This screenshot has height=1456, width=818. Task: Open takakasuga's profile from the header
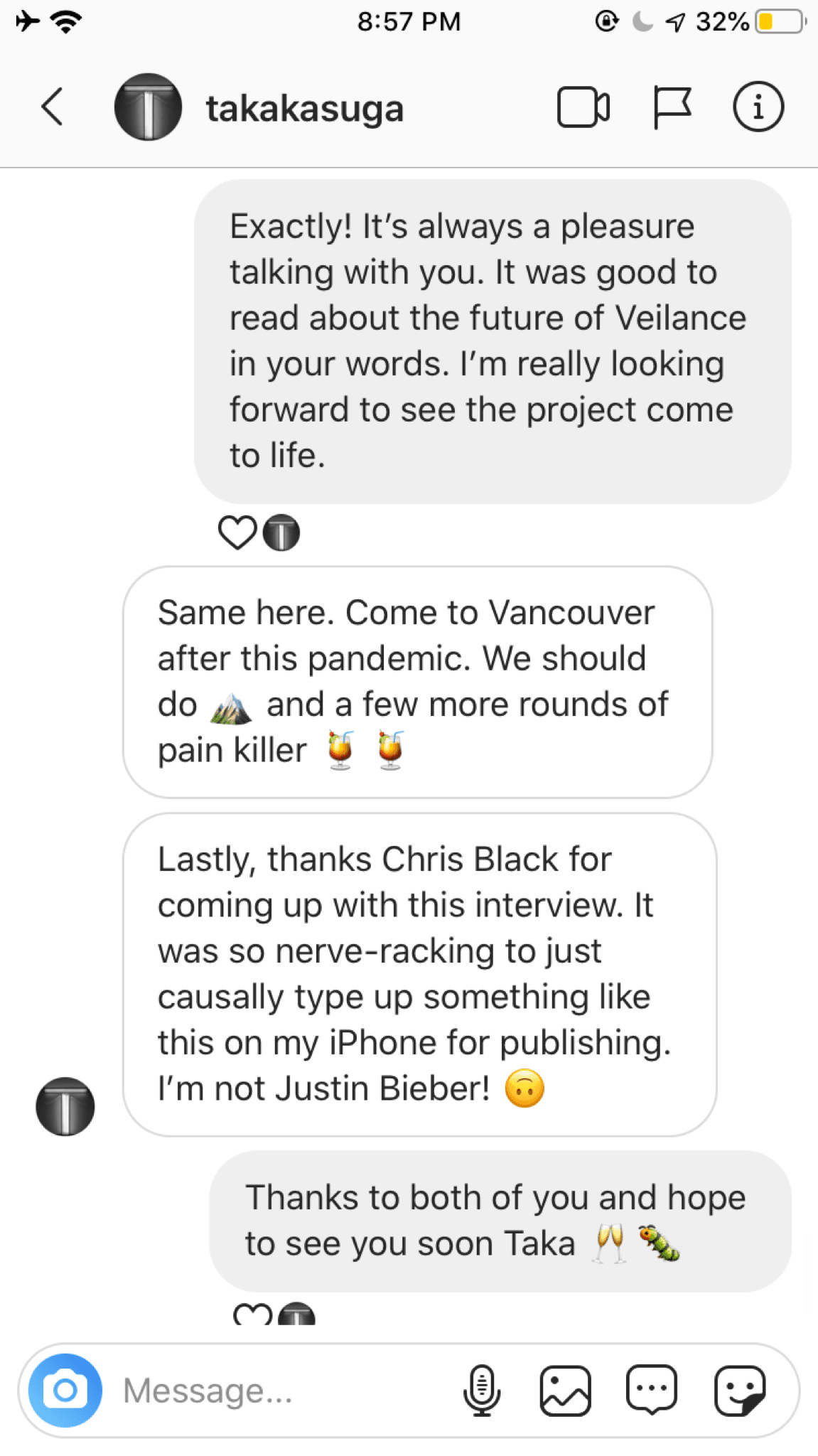coord(304,109)
